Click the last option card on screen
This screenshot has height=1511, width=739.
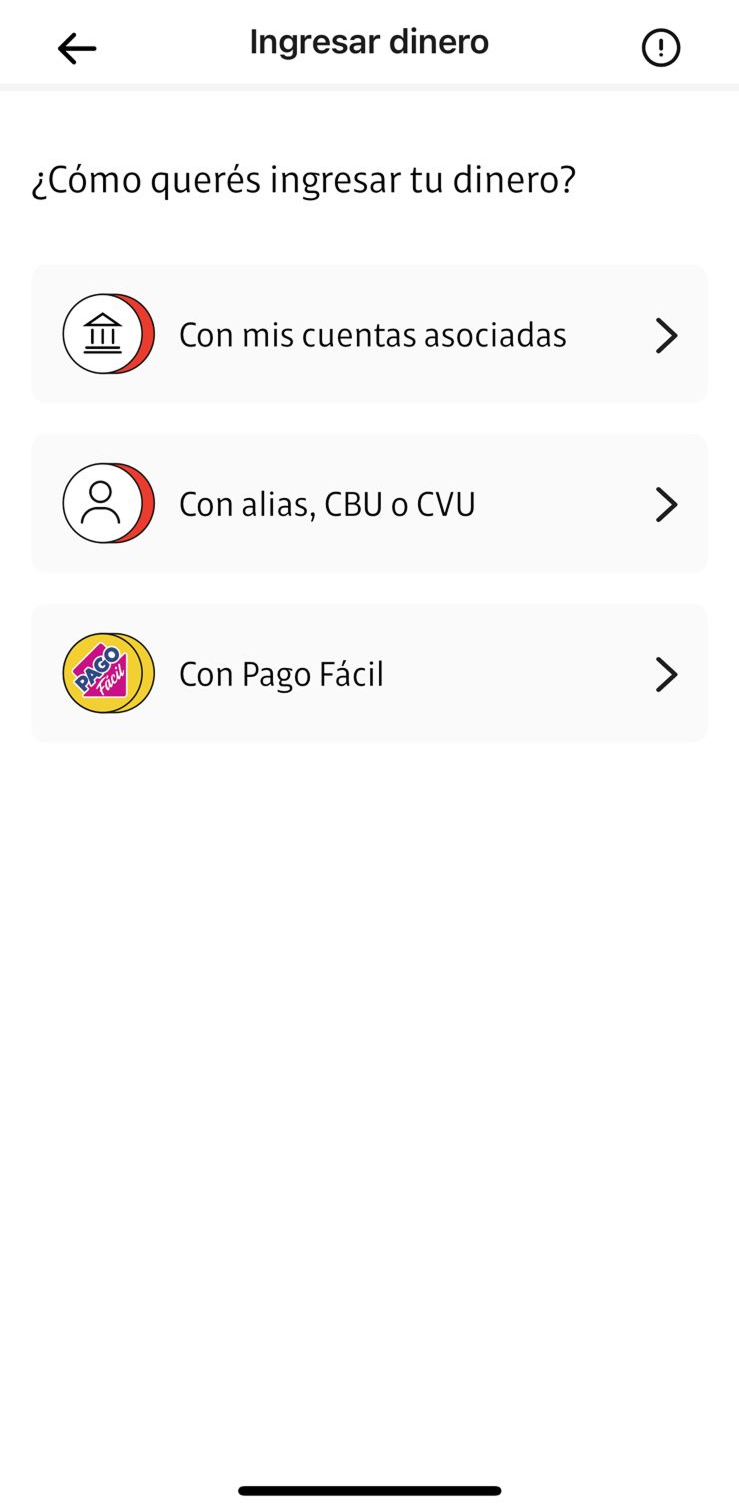click(x=370, y=673)
